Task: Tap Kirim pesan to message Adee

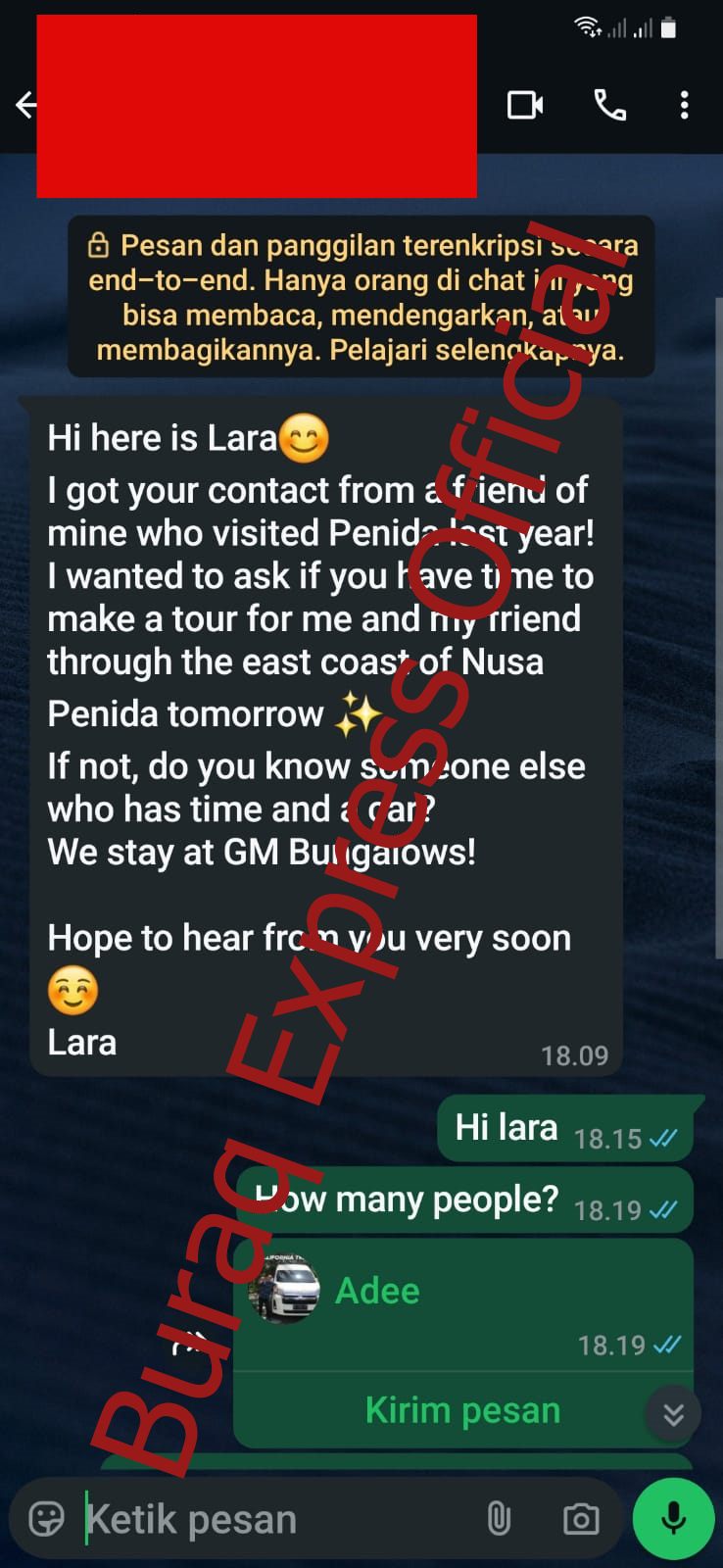Action: click(x=462, y=1410)
